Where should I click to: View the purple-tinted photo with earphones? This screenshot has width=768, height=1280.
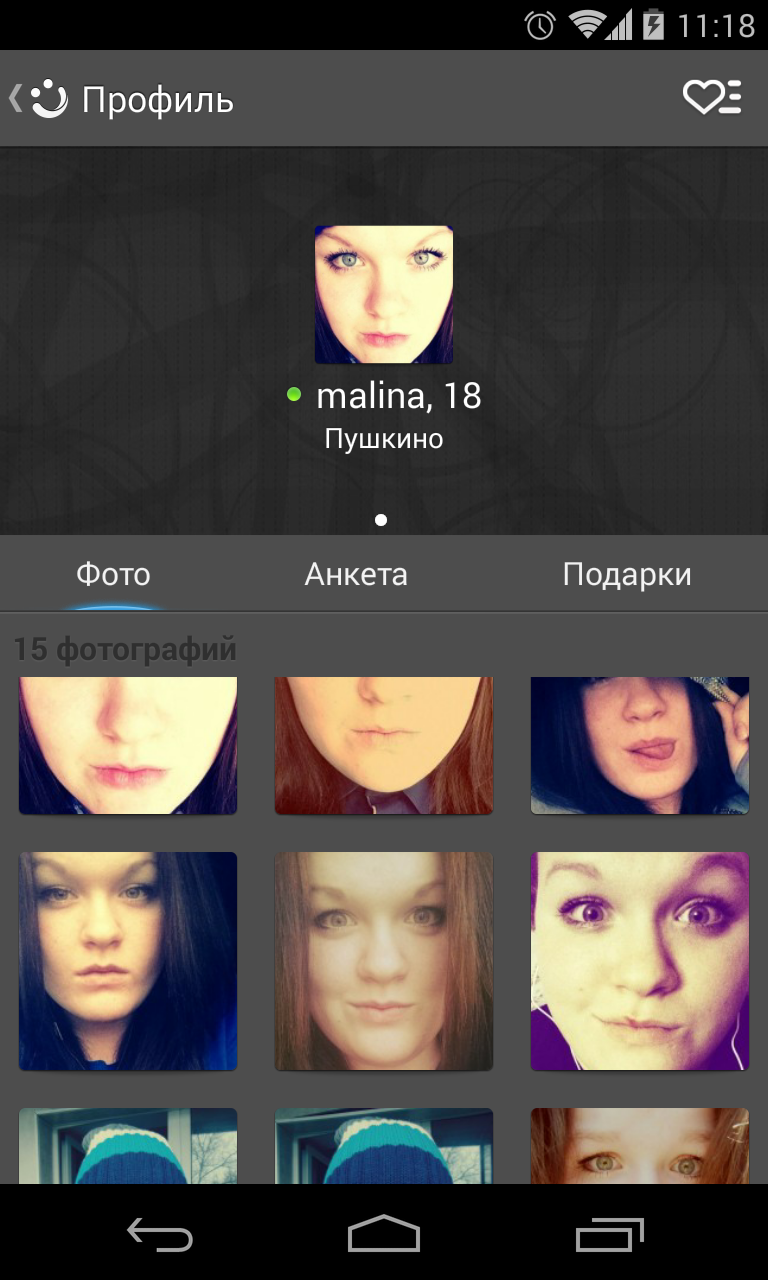point(640,961)
